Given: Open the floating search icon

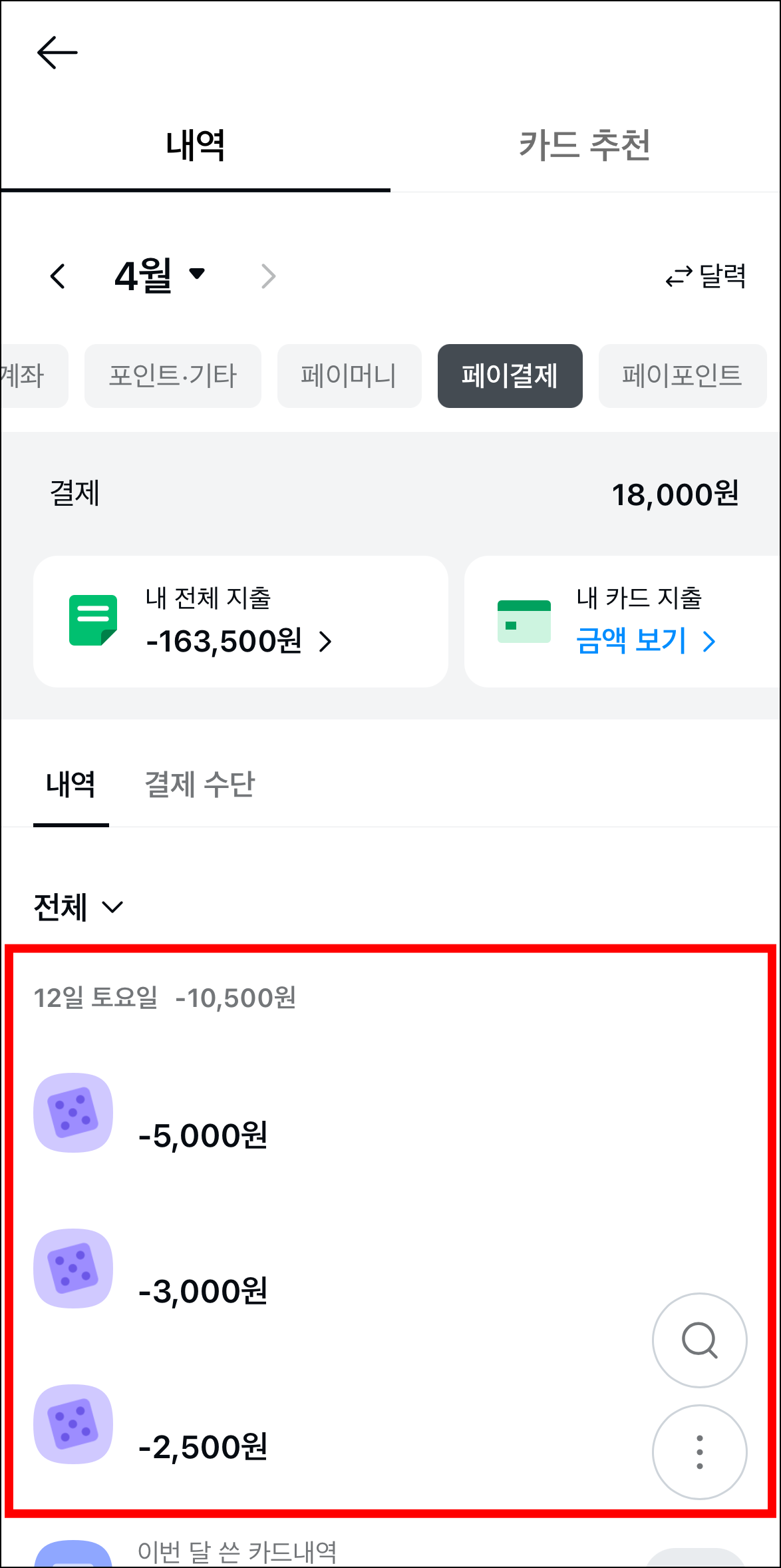Looking at the screenshot, I should [x=699, y=1340].
